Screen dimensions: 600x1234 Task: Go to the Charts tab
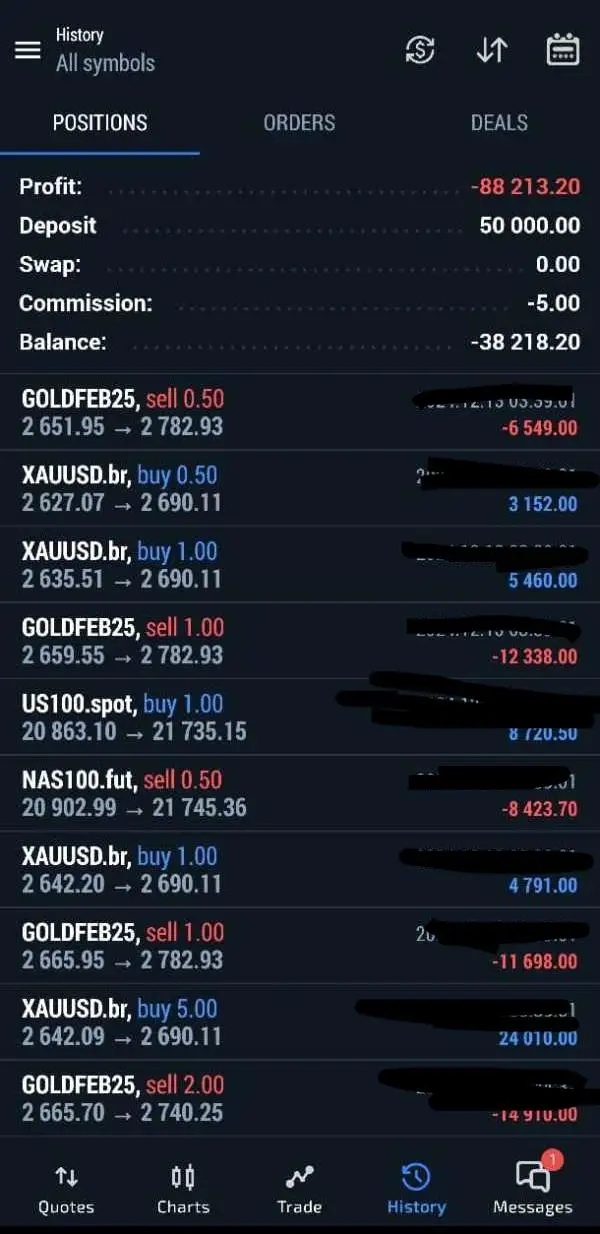tap(183, 1190)
